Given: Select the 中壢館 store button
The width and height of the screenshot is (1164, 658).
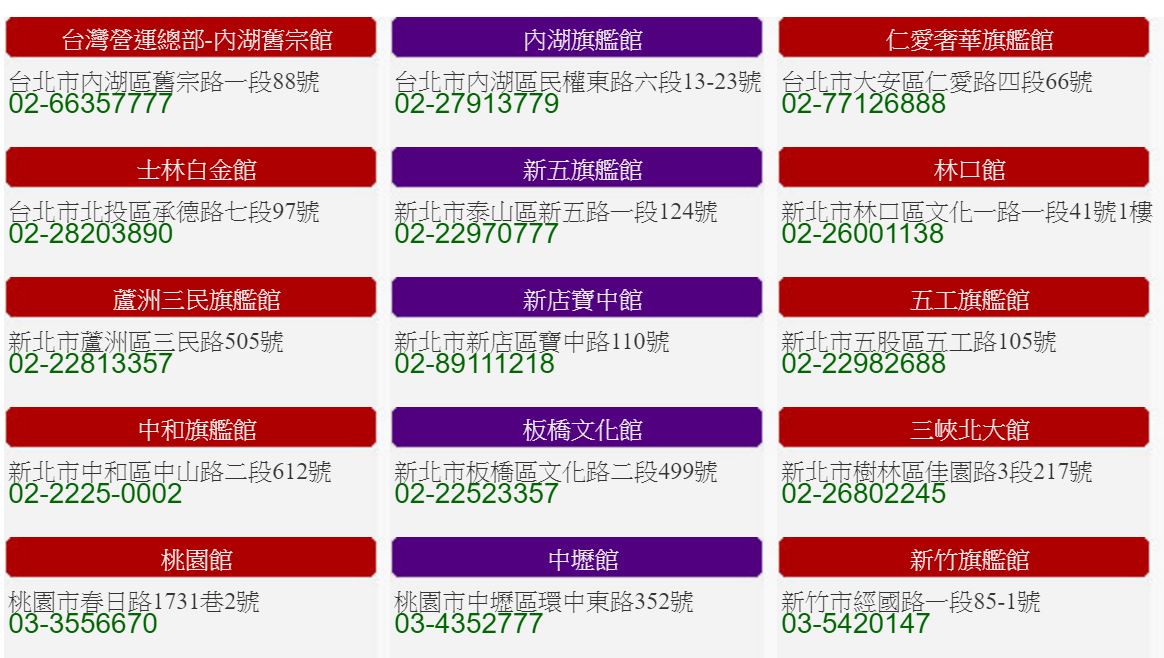Looking at the screenshot, I should click(577, 558).
